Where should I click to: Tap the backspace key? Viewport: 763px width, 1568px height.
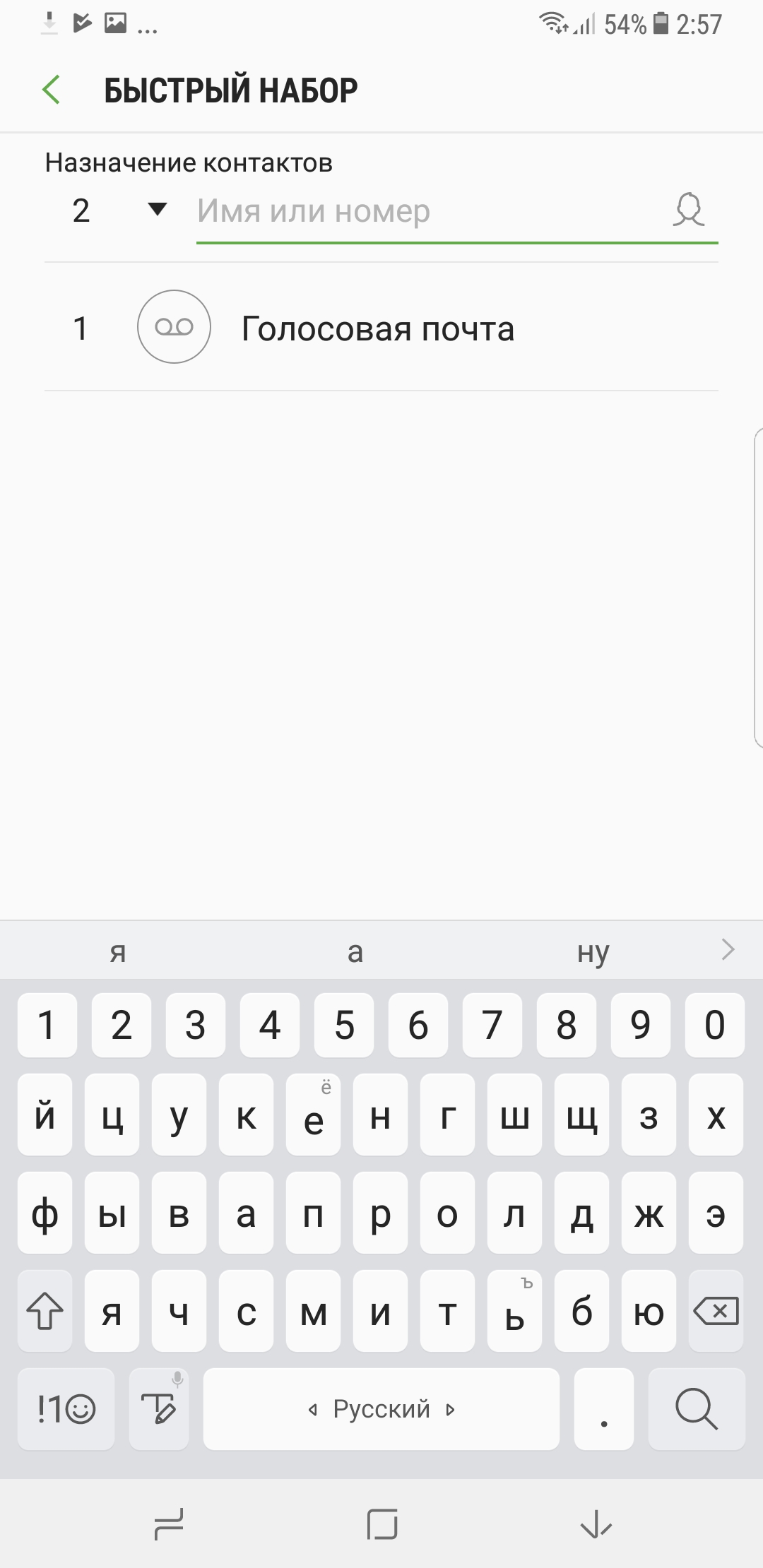pyautogui.click(x=716, y=1312)
